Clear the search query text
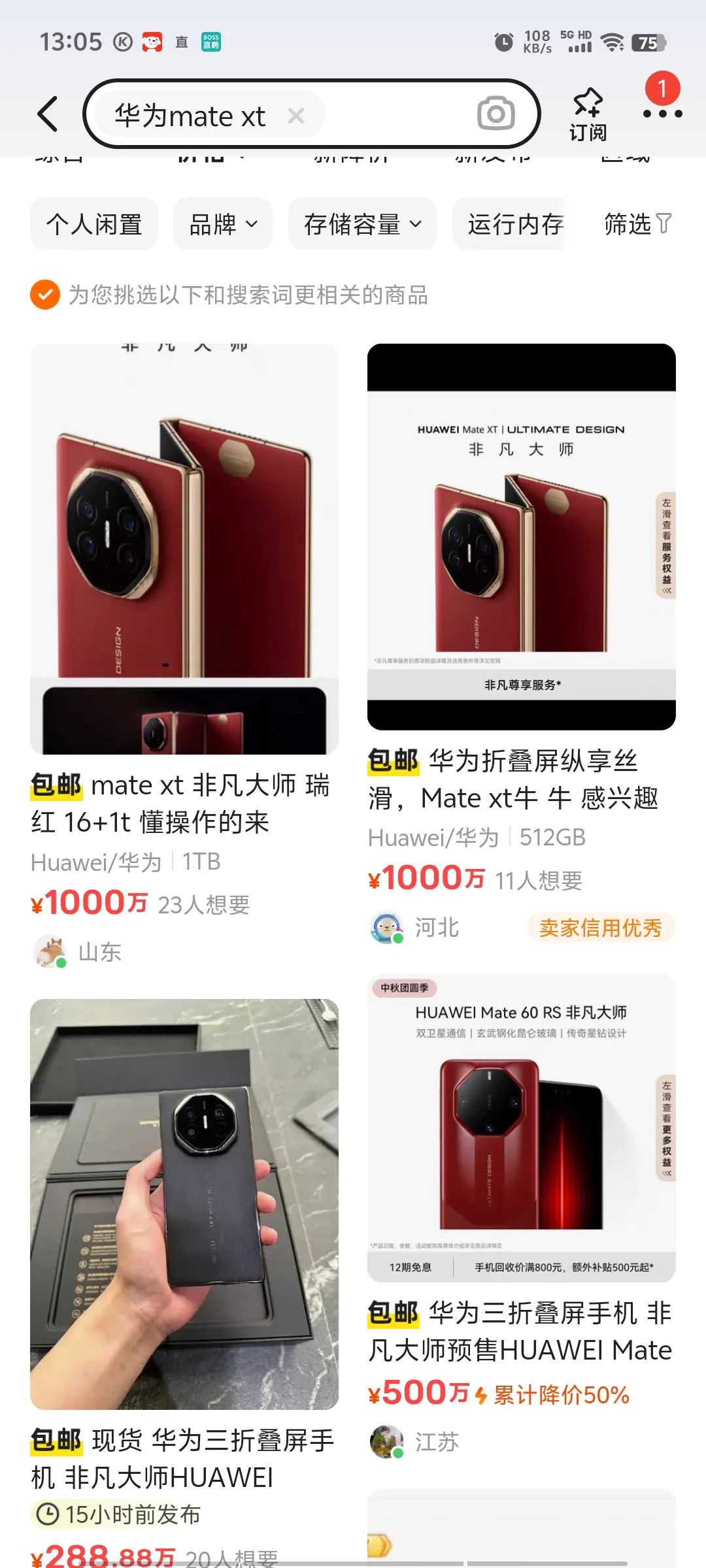The height and width of the screenshot is (1568, 706). 296,116
